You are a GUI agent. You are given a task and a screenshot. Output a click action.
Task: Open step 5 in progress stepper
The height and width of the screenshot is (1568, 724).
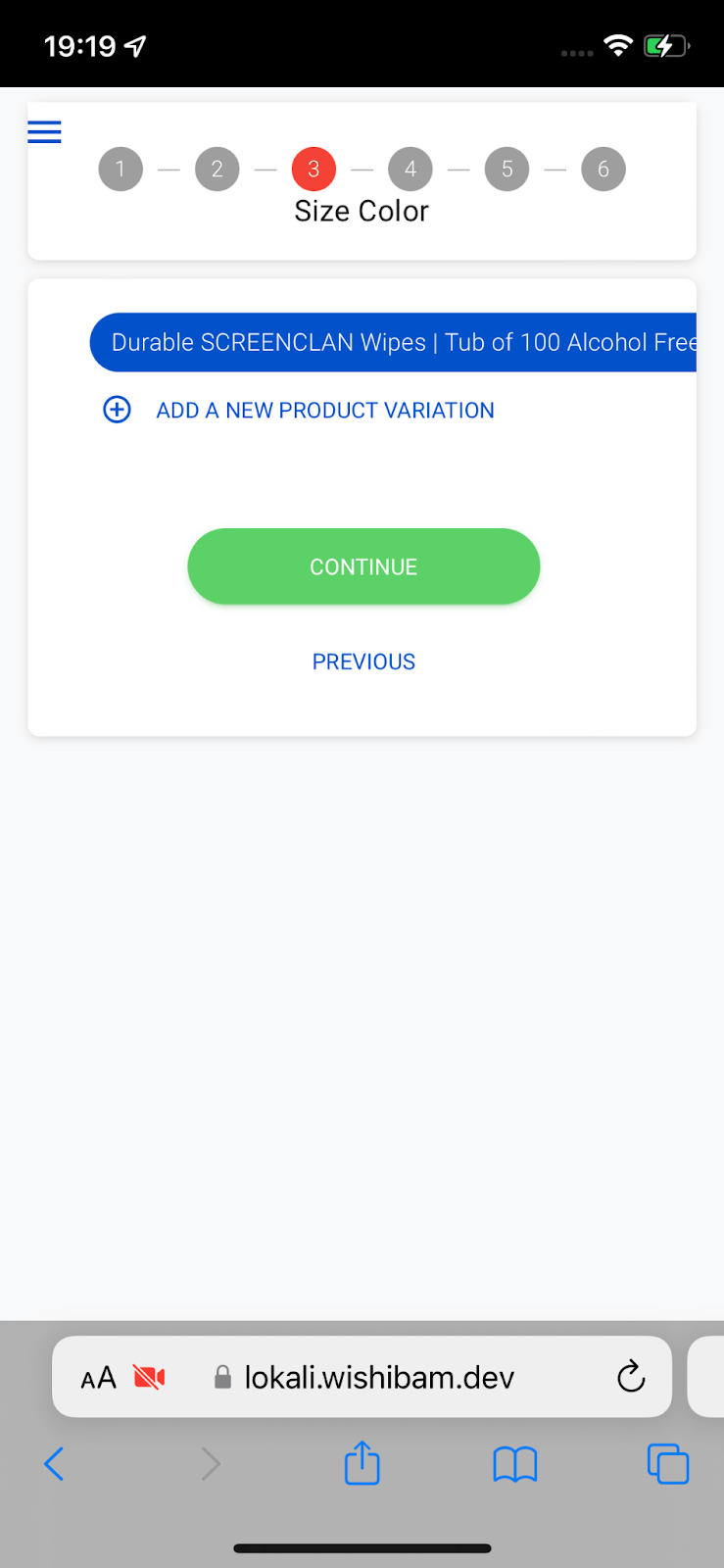507,169
